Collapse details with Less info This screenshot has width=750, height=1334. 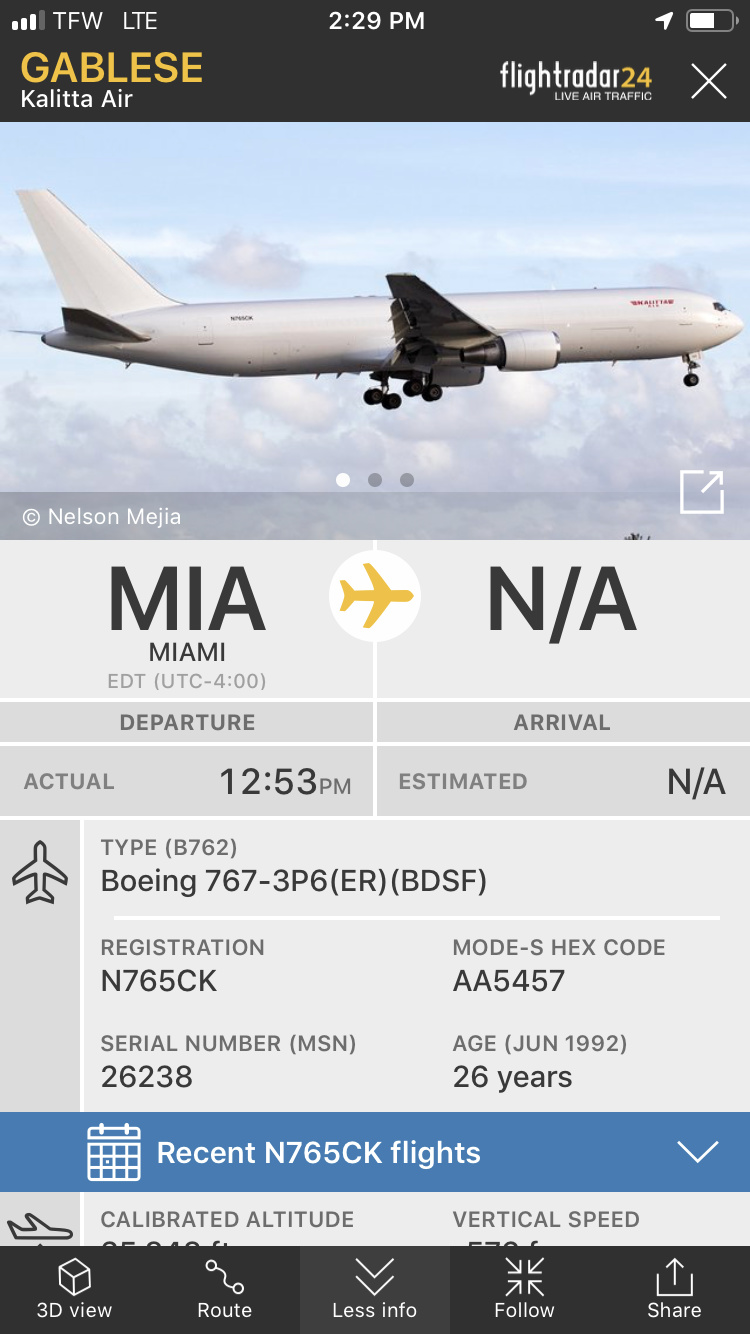(374, 1288)
